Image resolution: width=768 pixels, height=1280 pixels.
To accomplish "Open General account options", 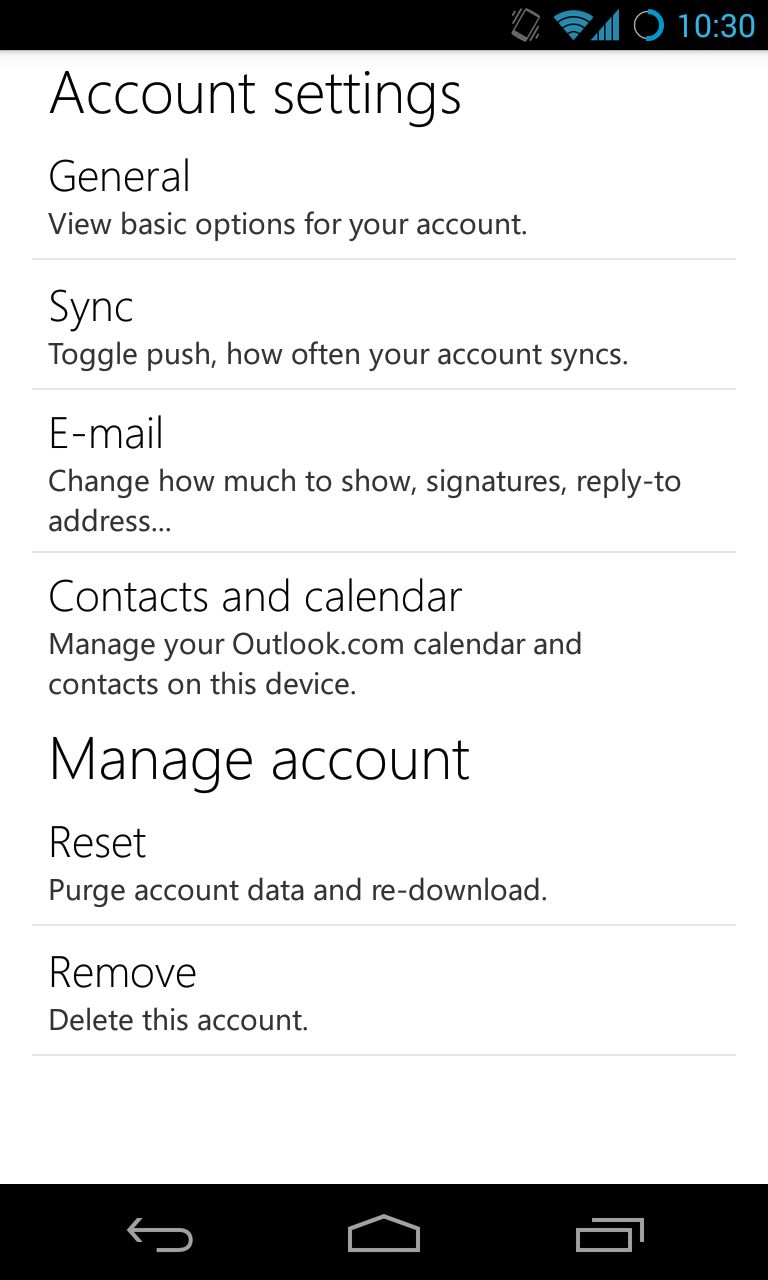I will 384,197.
